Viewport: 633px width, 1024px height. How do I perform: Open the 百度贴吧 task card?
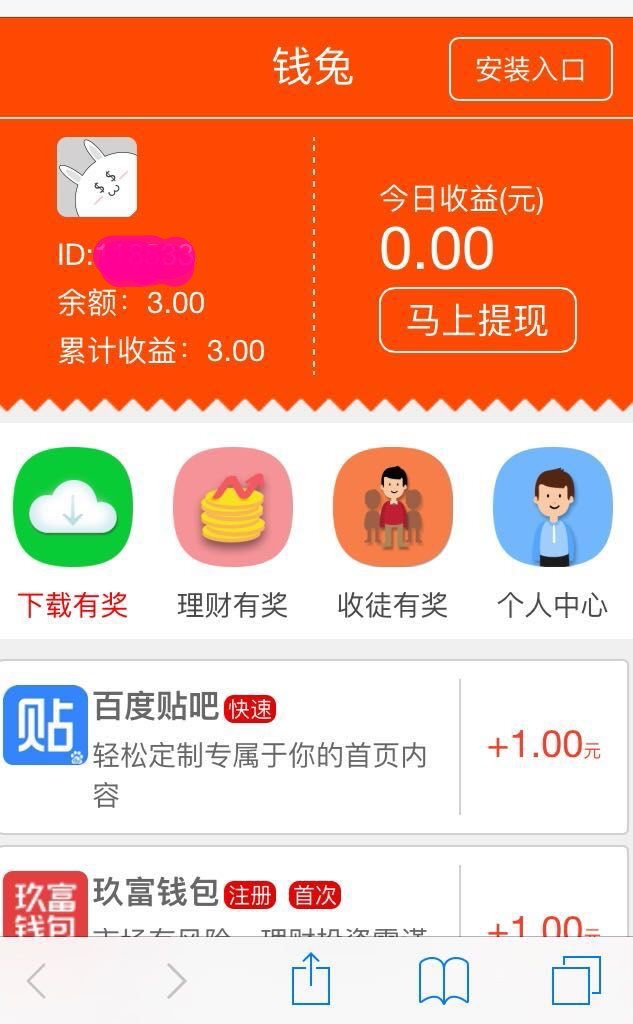click(x=314, y=747)
